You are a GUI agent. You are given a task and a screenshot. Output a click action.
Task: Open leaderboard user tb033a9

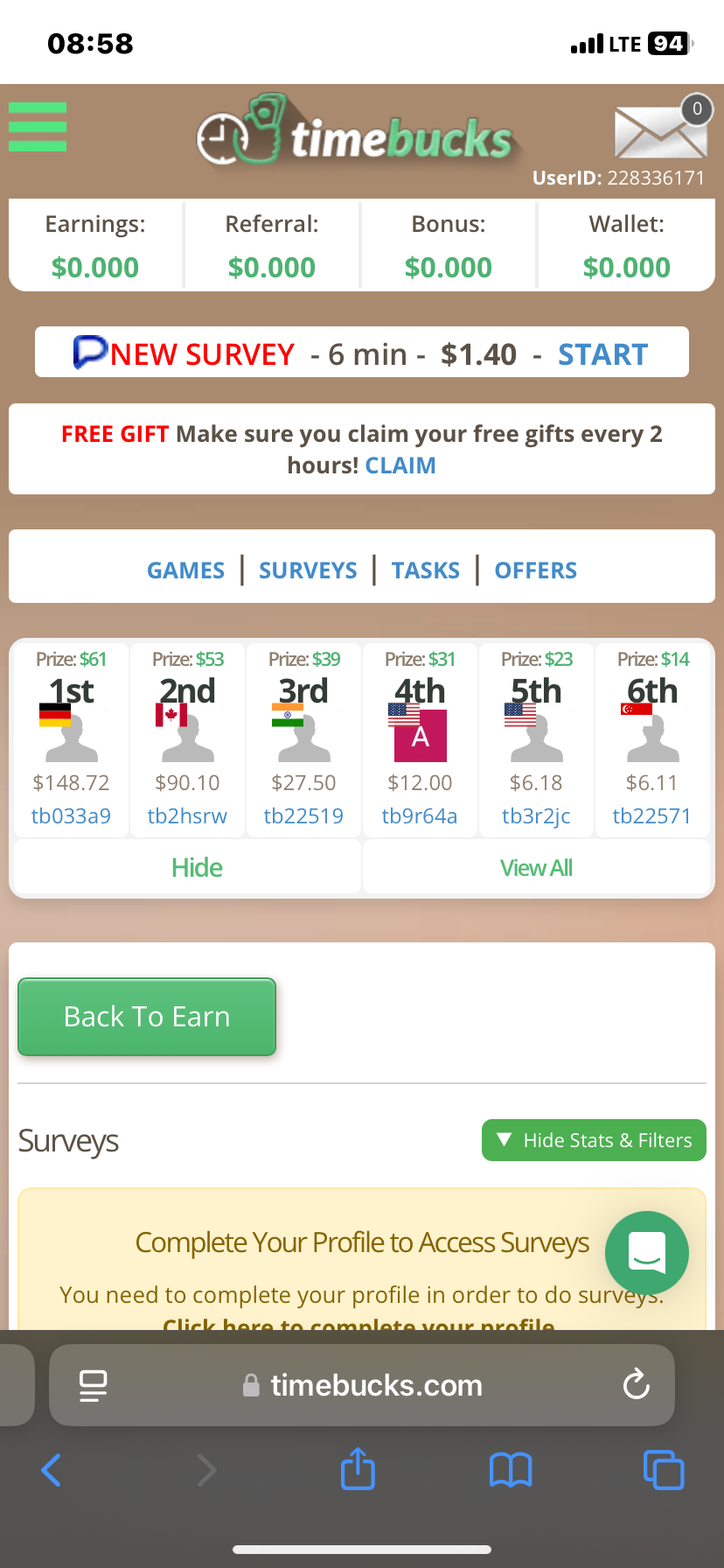pos(71,815)
